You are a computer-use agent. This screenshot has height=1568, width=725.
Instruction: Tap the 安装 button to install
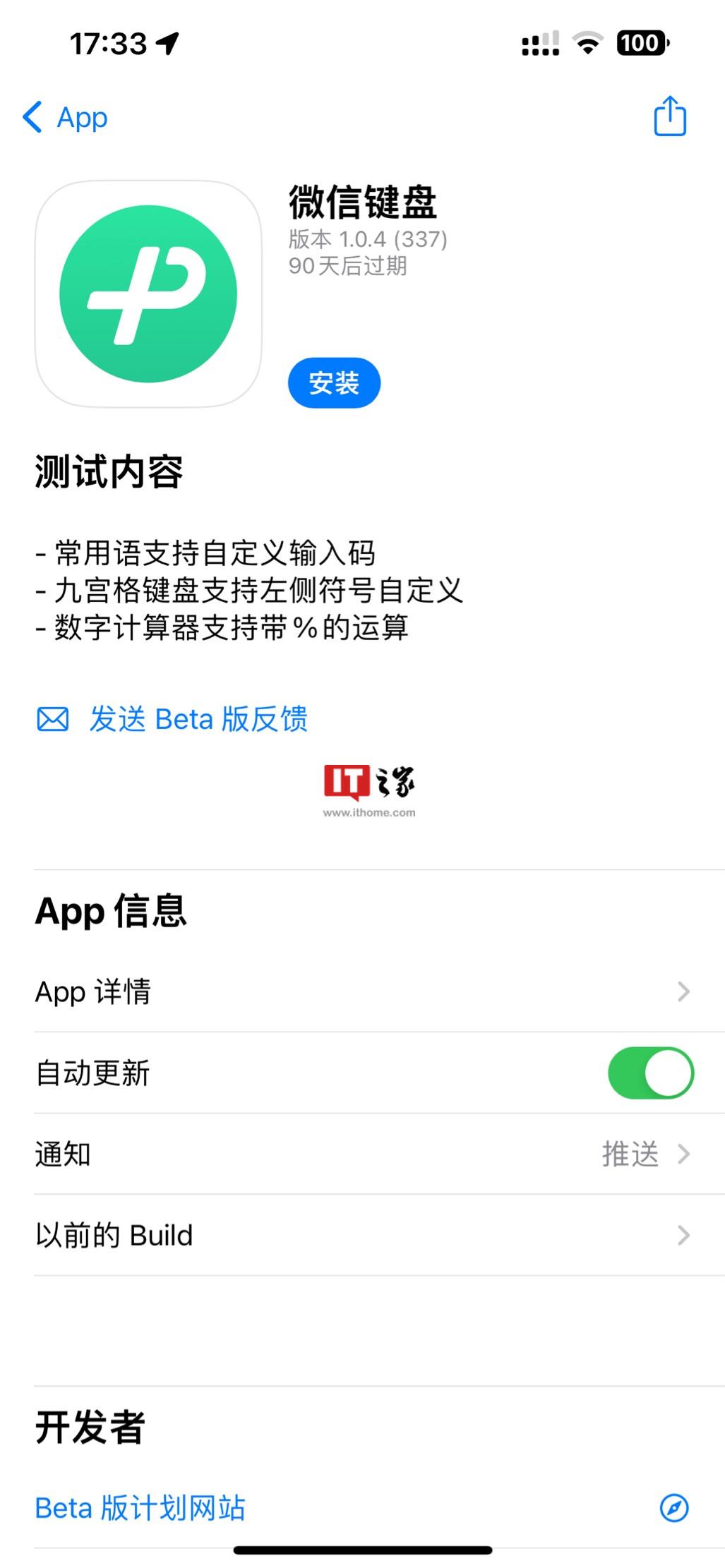335,382
